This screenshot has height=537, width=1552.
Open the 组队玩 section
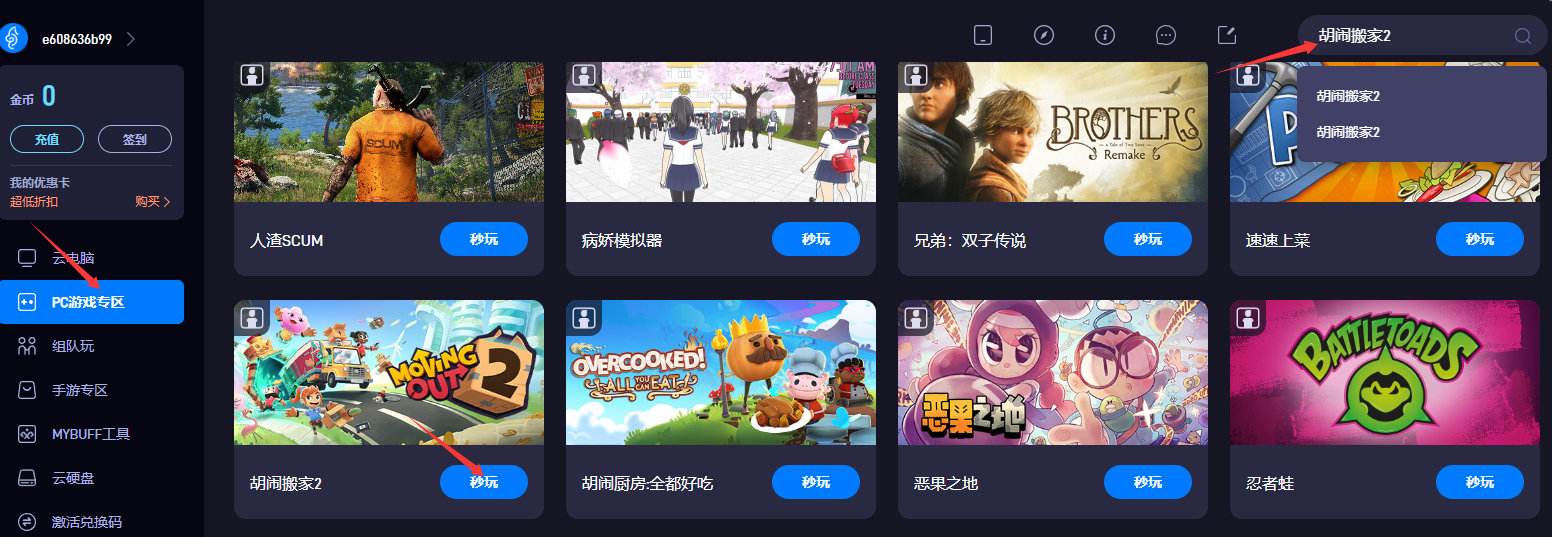(x=72, y=346)
